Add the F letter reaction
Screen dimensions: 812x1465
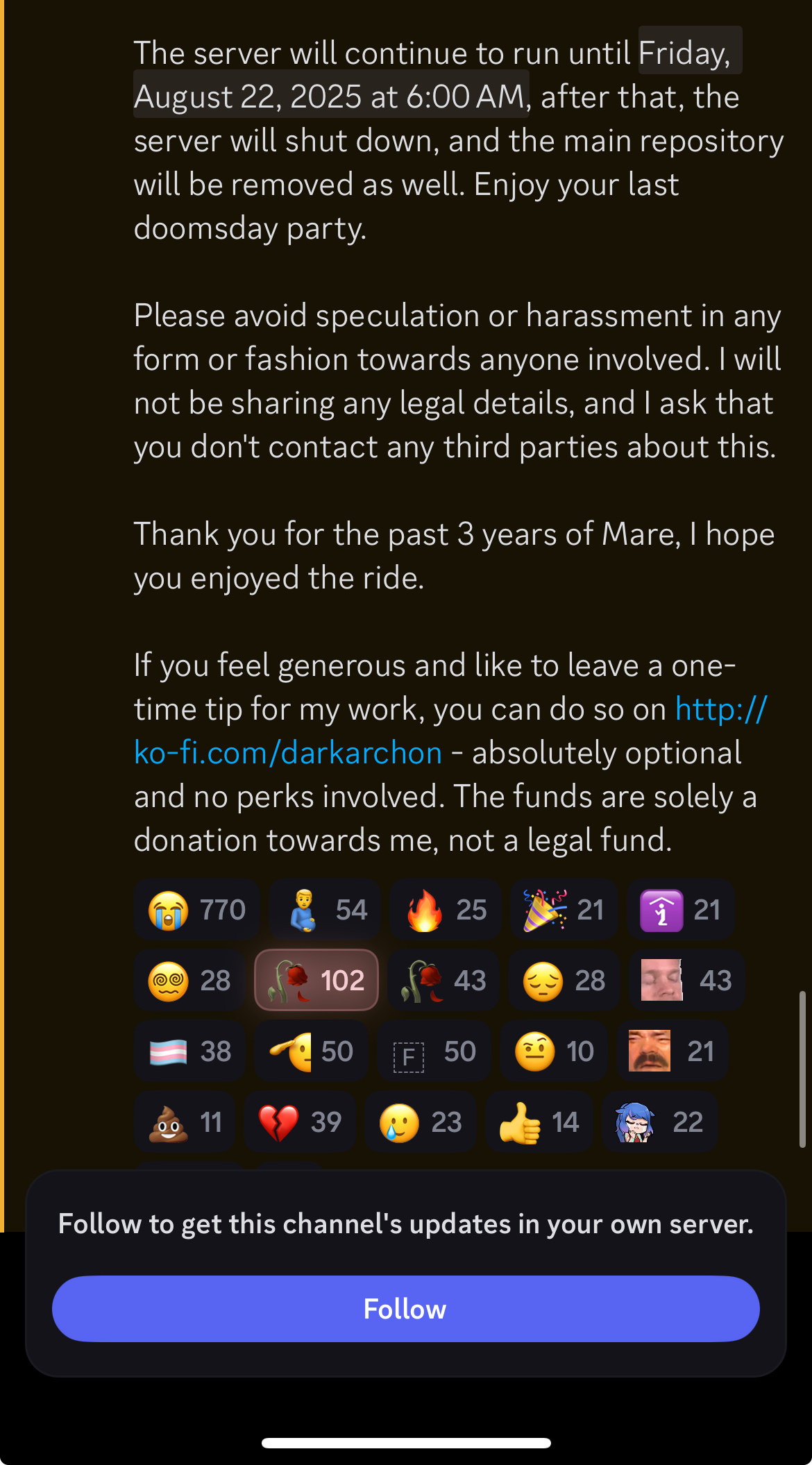tap(434, 1051)
